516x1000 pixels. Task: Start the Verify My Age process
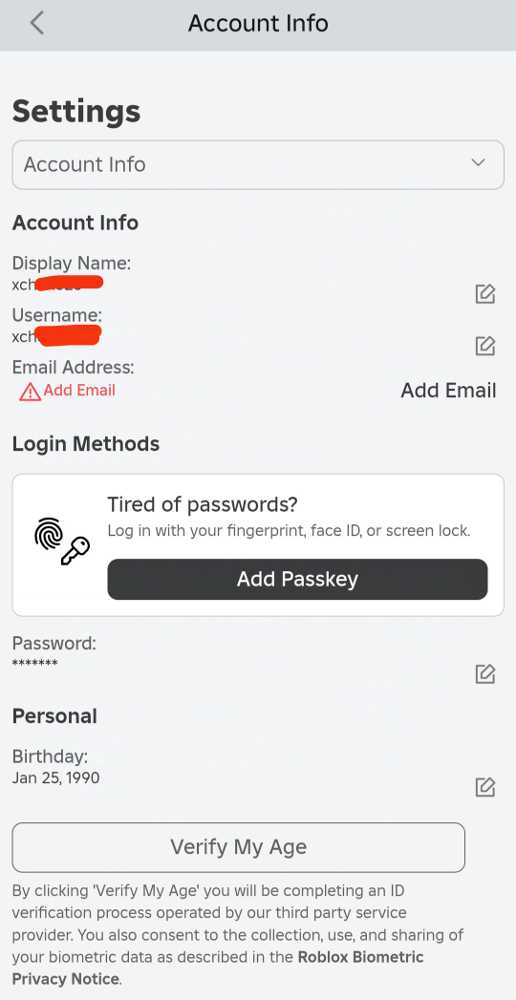point(239,847)
